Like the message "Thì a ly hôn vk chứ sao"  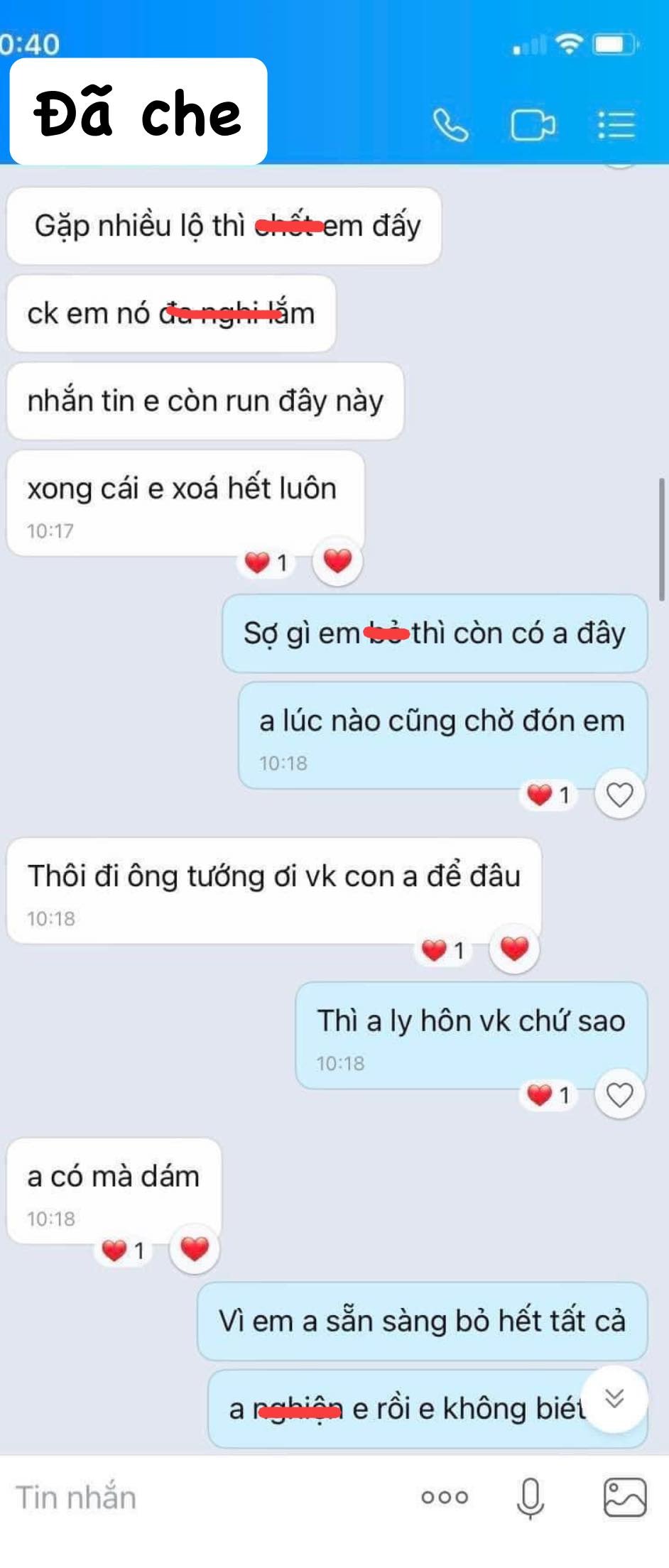pyautogui.click(x=619, y=1095)
